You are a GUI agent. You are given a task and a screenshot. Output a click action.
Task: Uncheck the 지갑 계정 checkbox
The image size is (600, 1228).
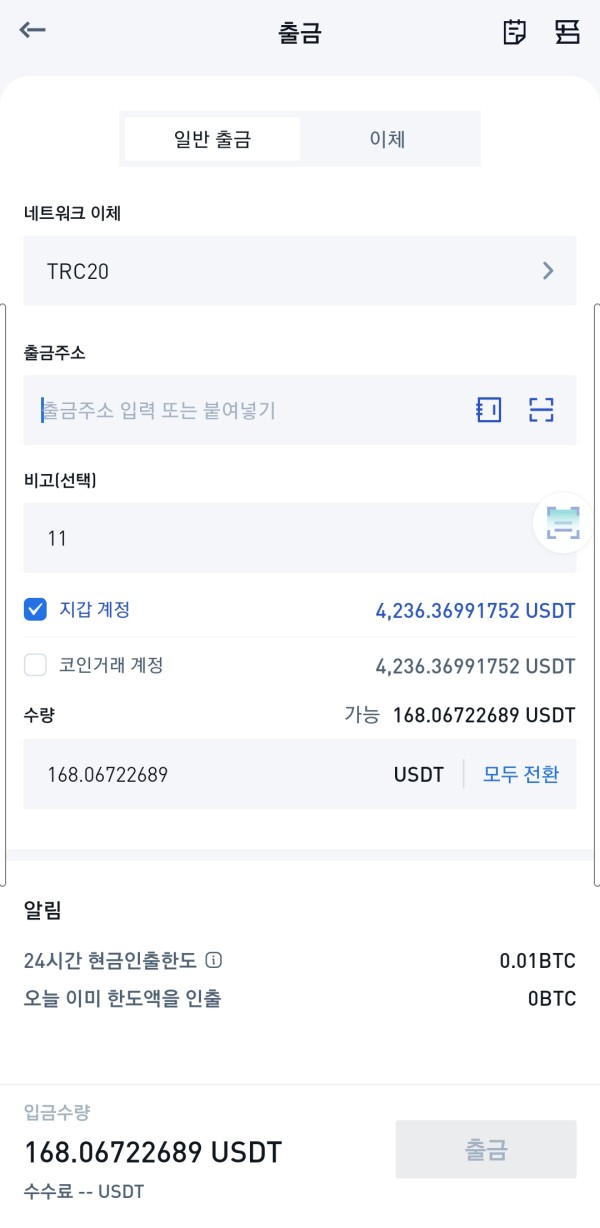tap(35, 609)
